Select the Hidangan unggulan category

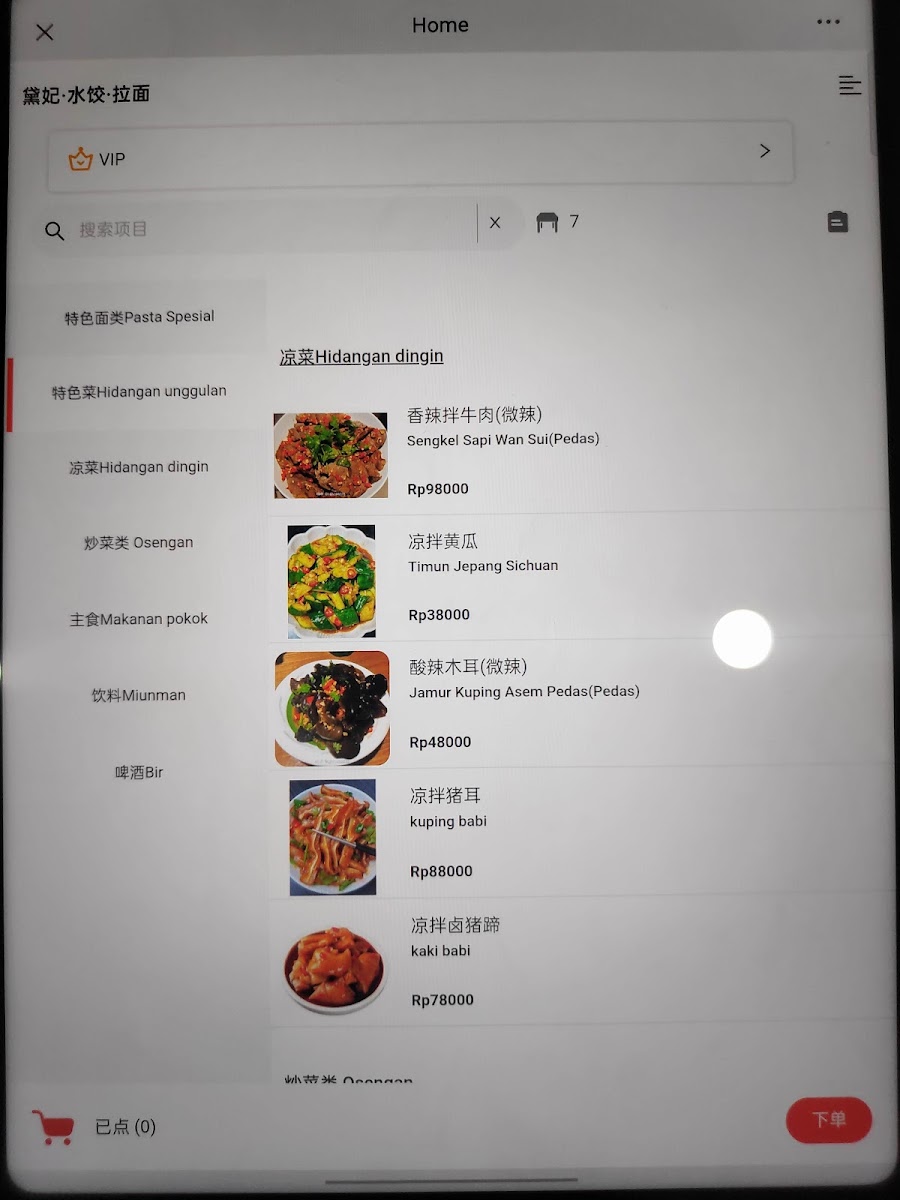click(x=139, y=392)
